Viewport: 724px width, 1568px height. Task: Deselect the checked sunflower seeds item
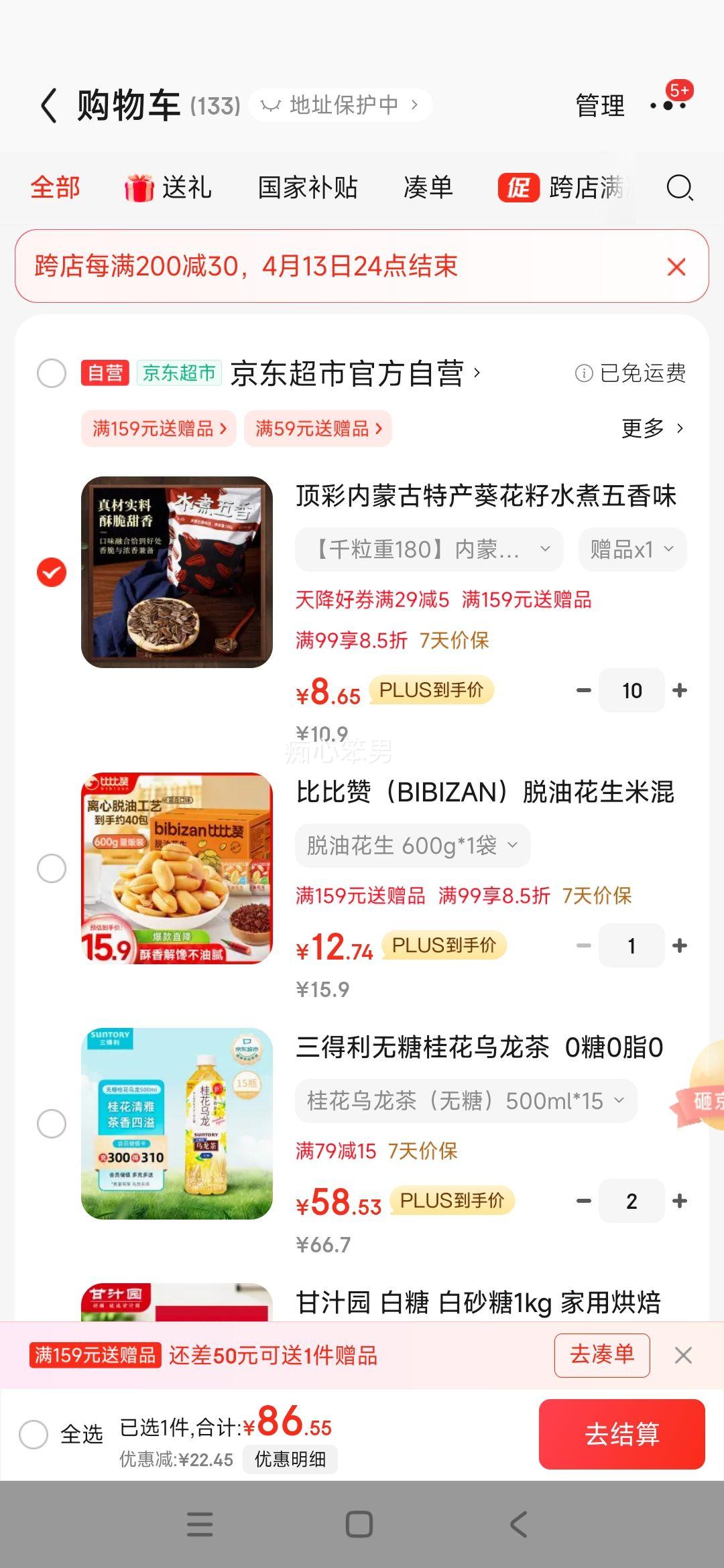point(51,573)
